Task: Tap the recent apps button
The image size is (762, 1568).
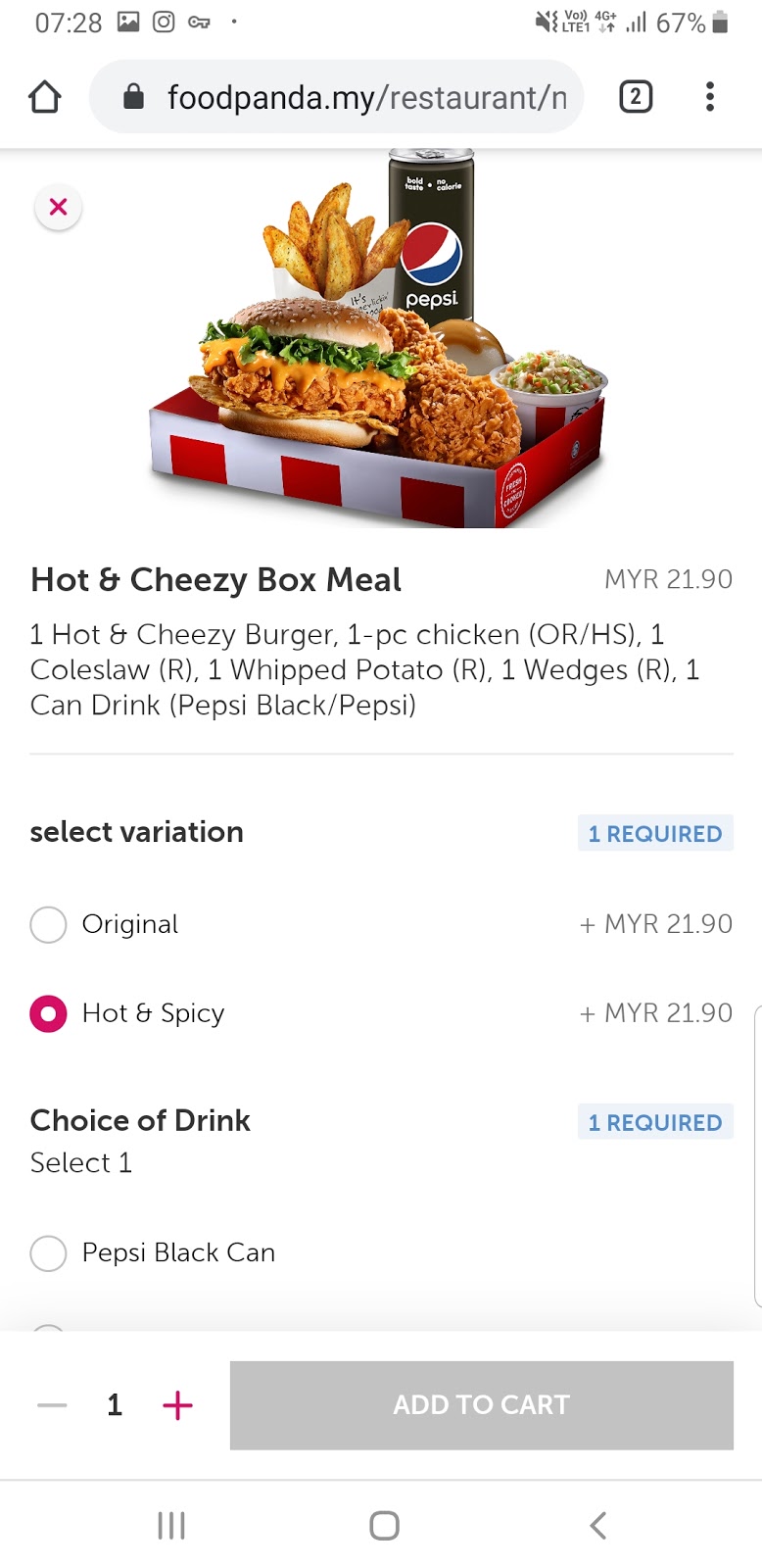Action: (x=170, y=1525)
